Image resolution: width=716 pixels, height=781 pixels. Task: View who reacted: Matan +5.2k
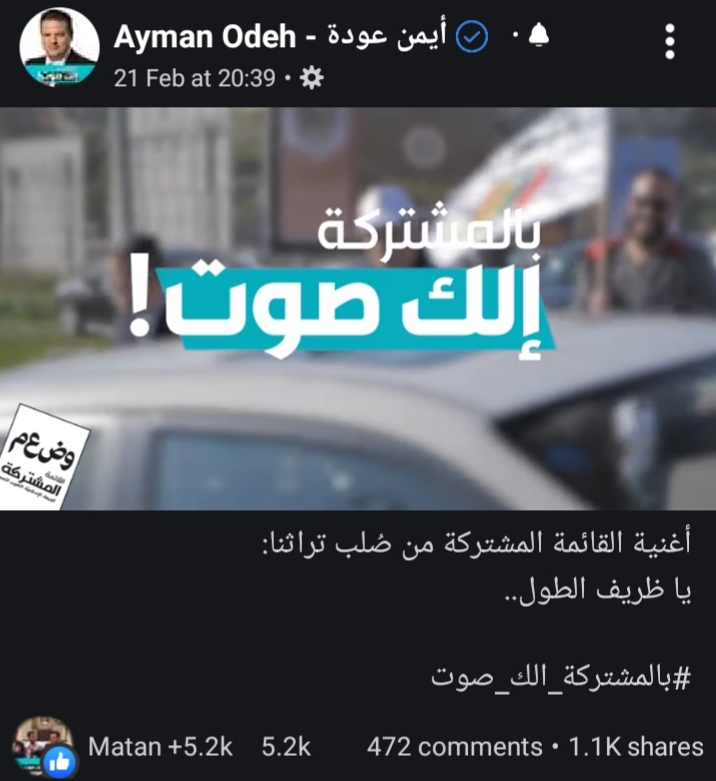coord(161,746)
